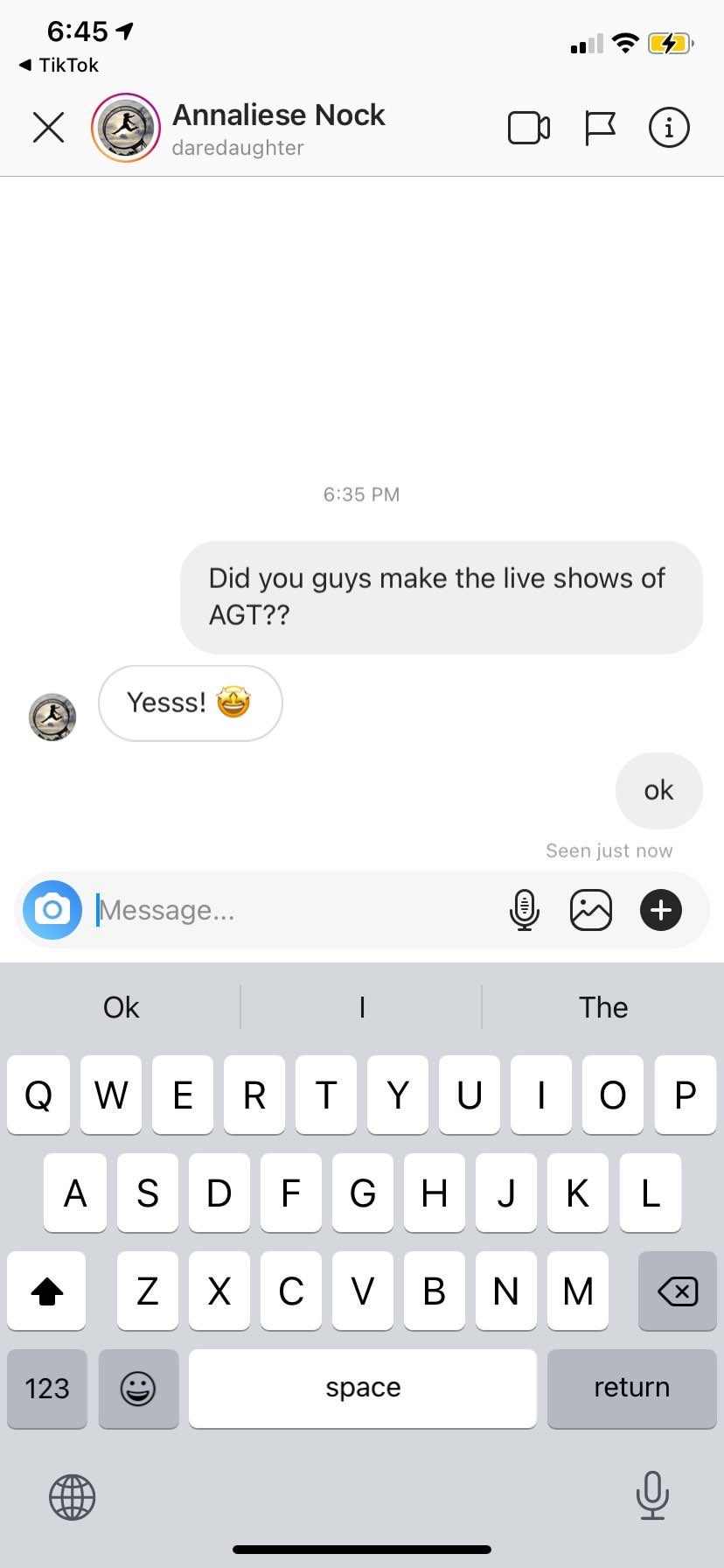
Task: Open the plus menu for more options
Action: (661, 910)
